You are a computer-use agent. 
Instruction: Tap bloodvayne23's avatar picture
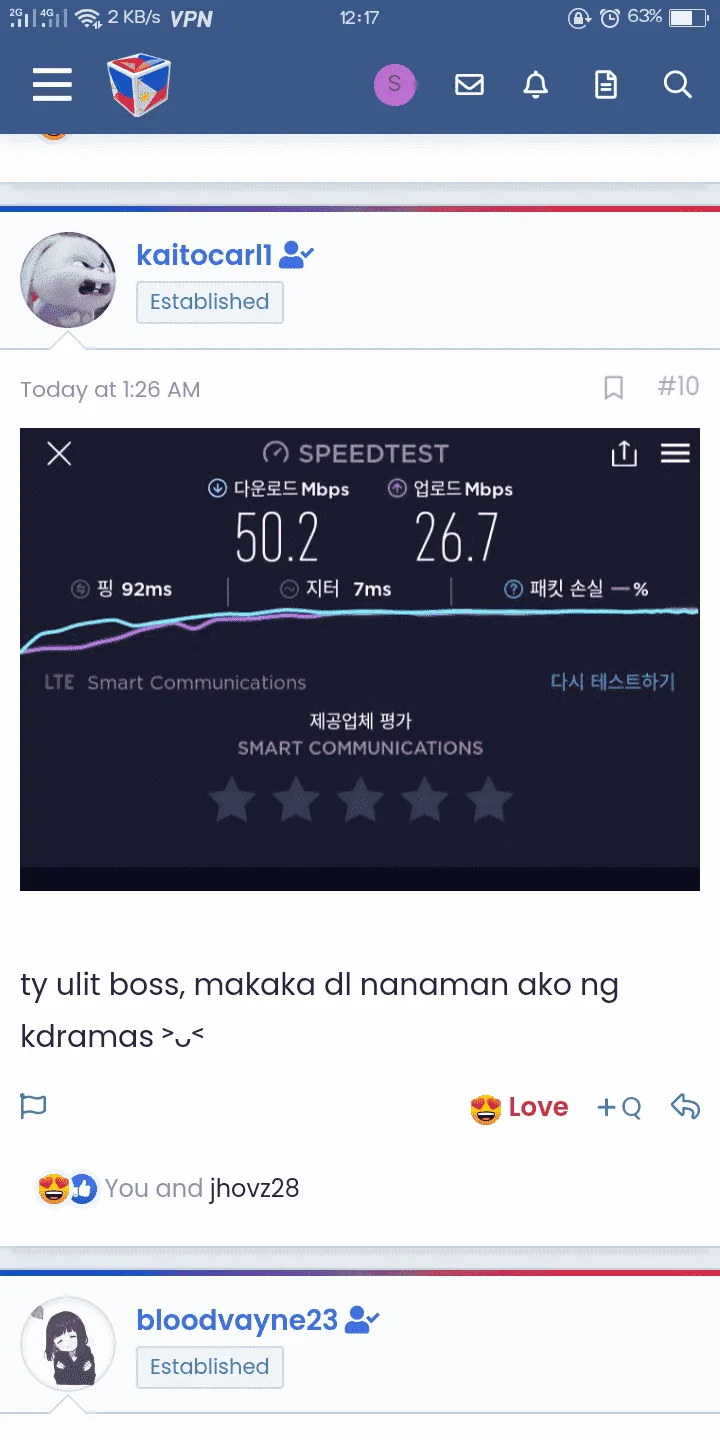click(x=68, y=1344)
